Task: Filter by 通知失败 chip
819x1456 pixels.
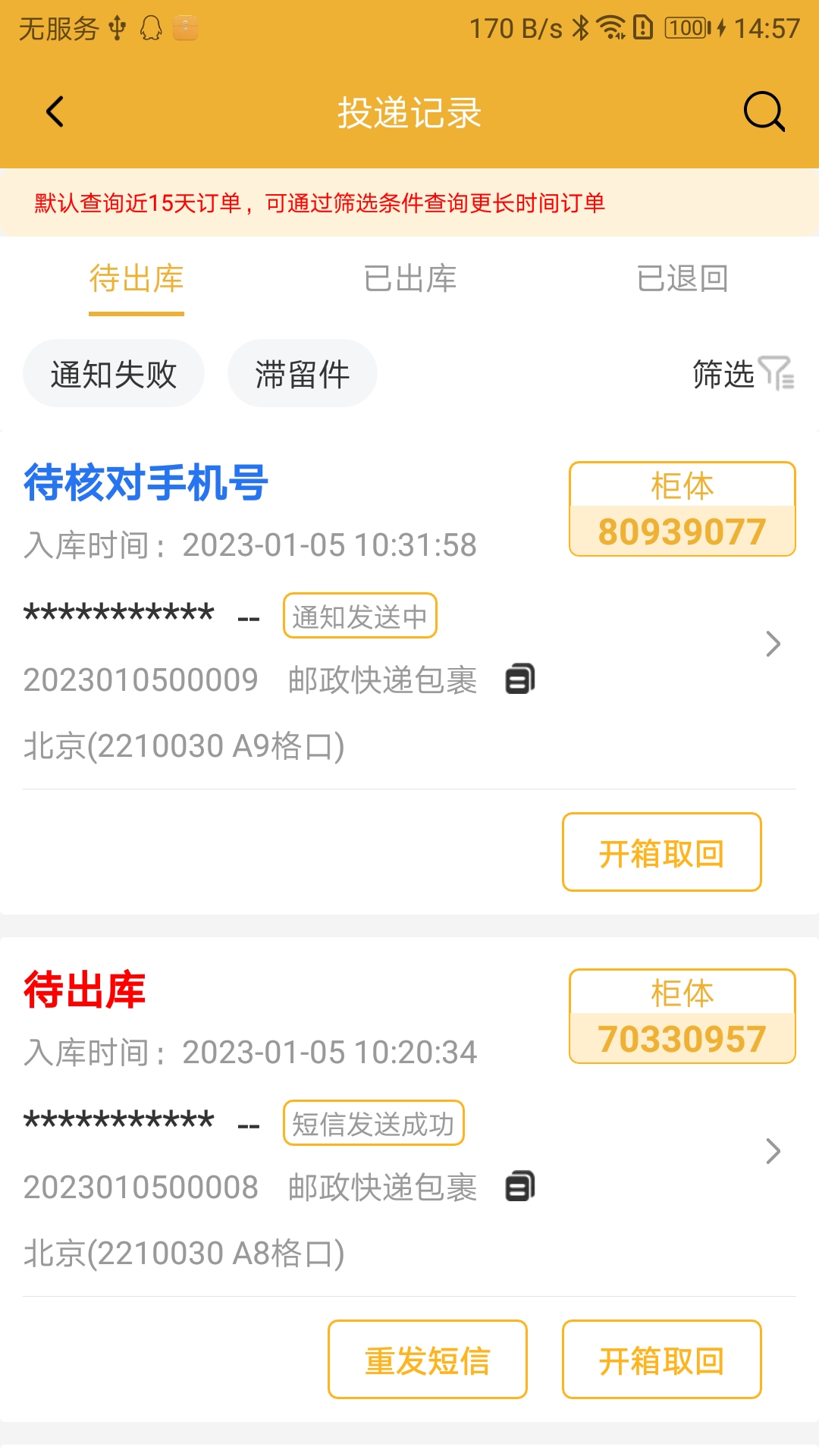Action: pyautogui.click(x=114, y=374)
